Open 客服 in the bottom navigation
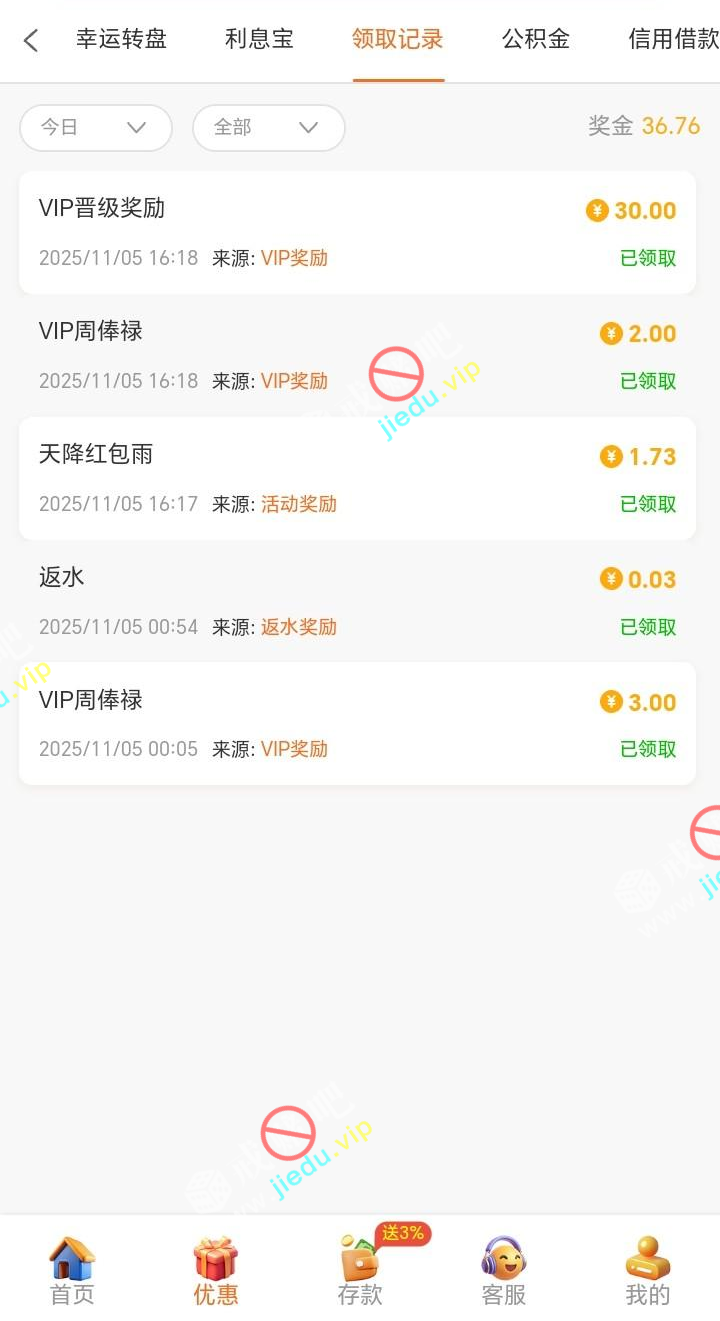 tap(504, 1270)
